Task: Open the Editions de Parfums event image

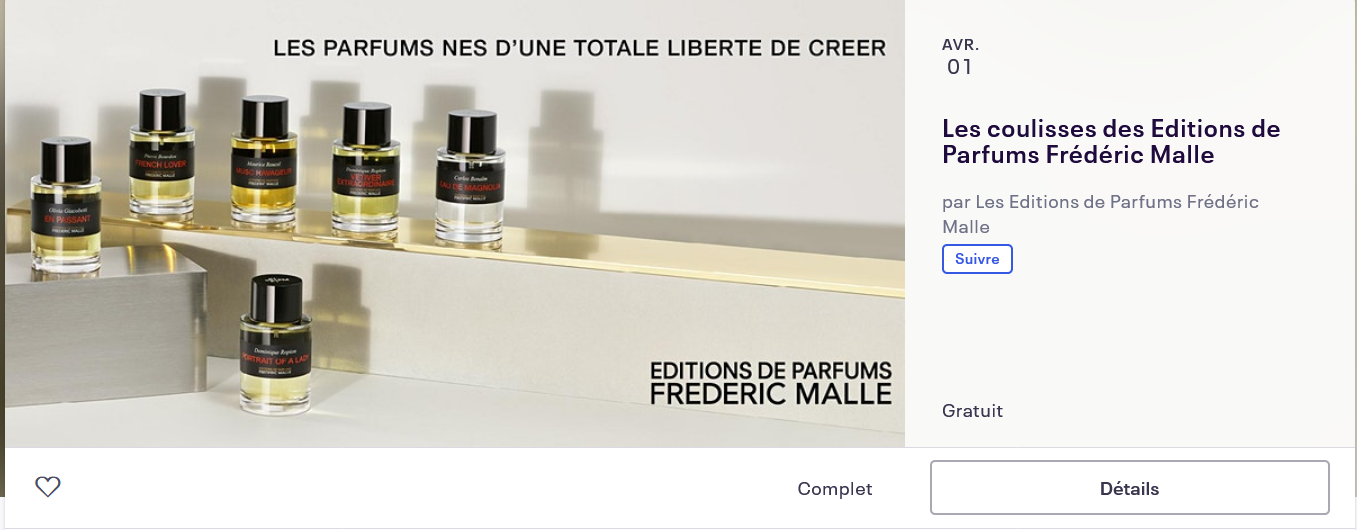Action: [455, 225]
